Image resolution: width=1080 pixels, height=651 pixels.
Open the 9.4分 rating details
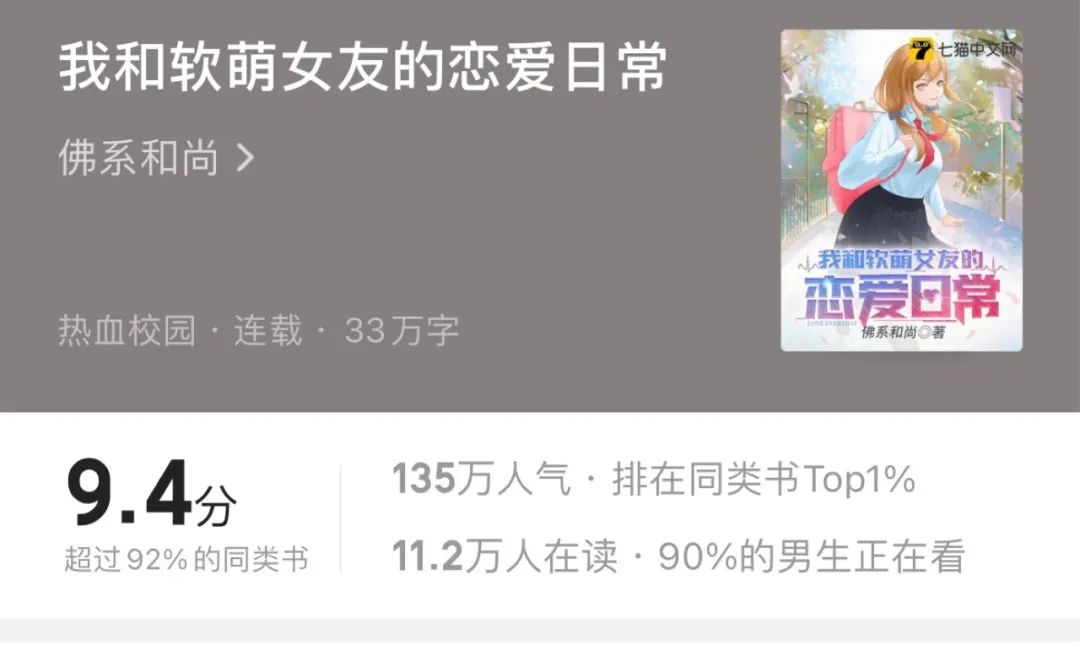(x=152, y=495)
